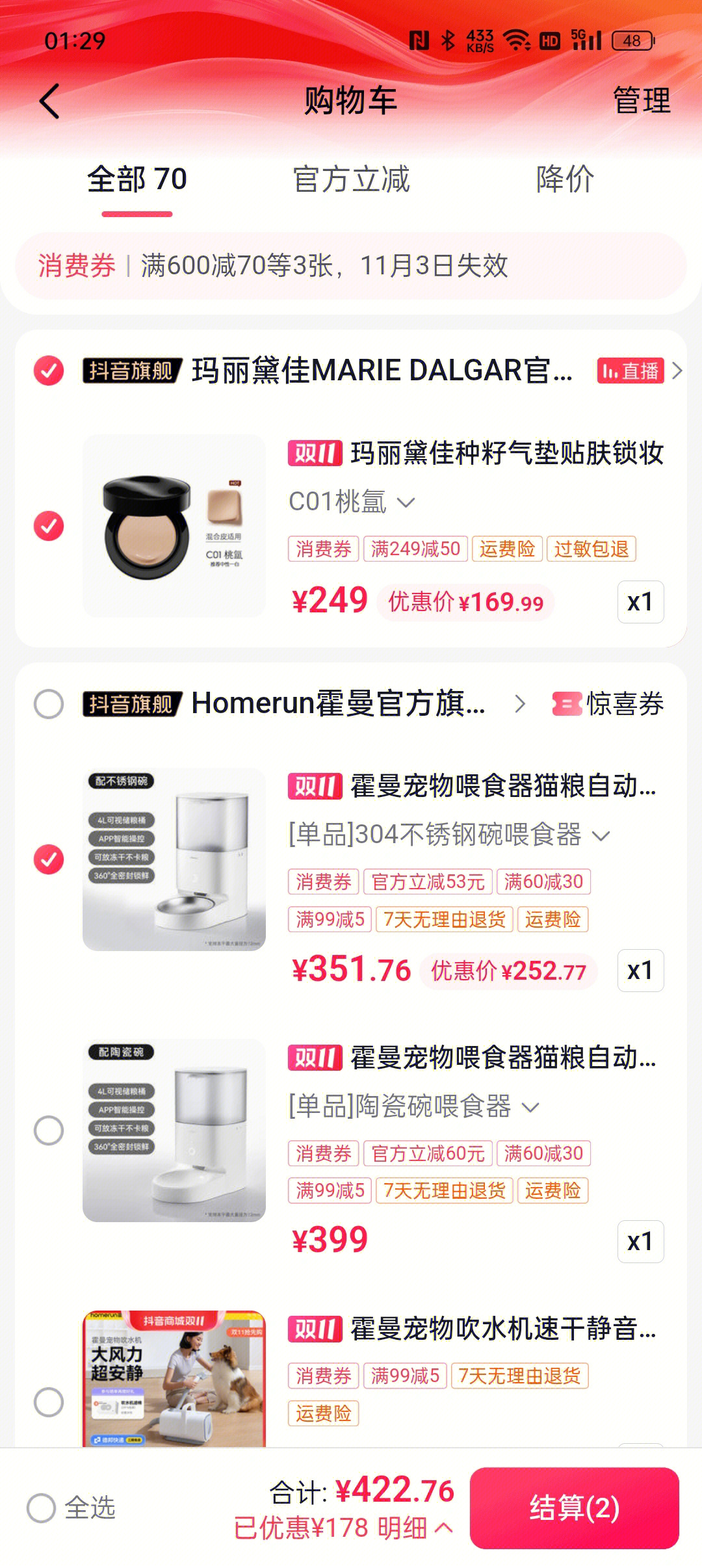Open the 消费券 coupon banner
This screenshot has height=1568, width=702.
click(351, 266)
